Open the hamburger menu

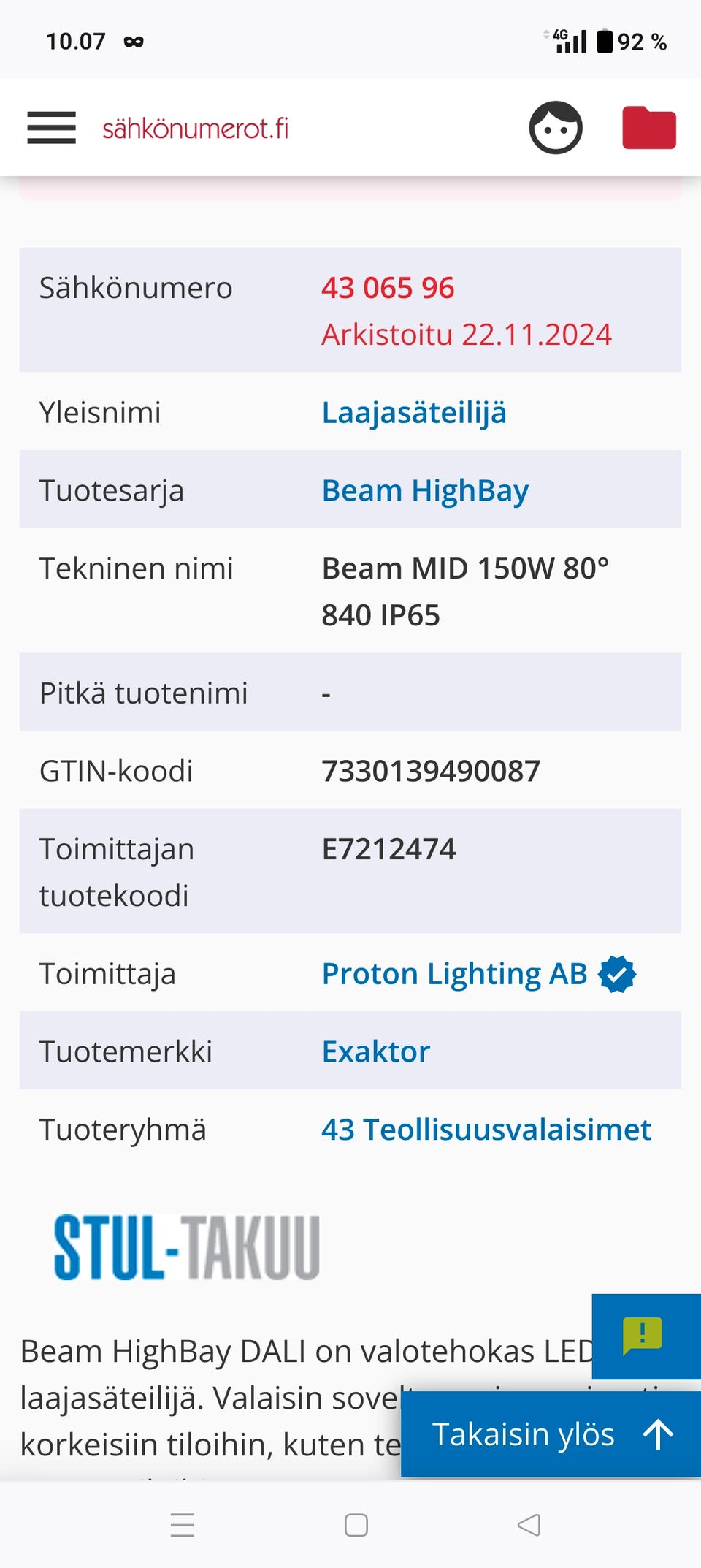[x=51, y=128]
